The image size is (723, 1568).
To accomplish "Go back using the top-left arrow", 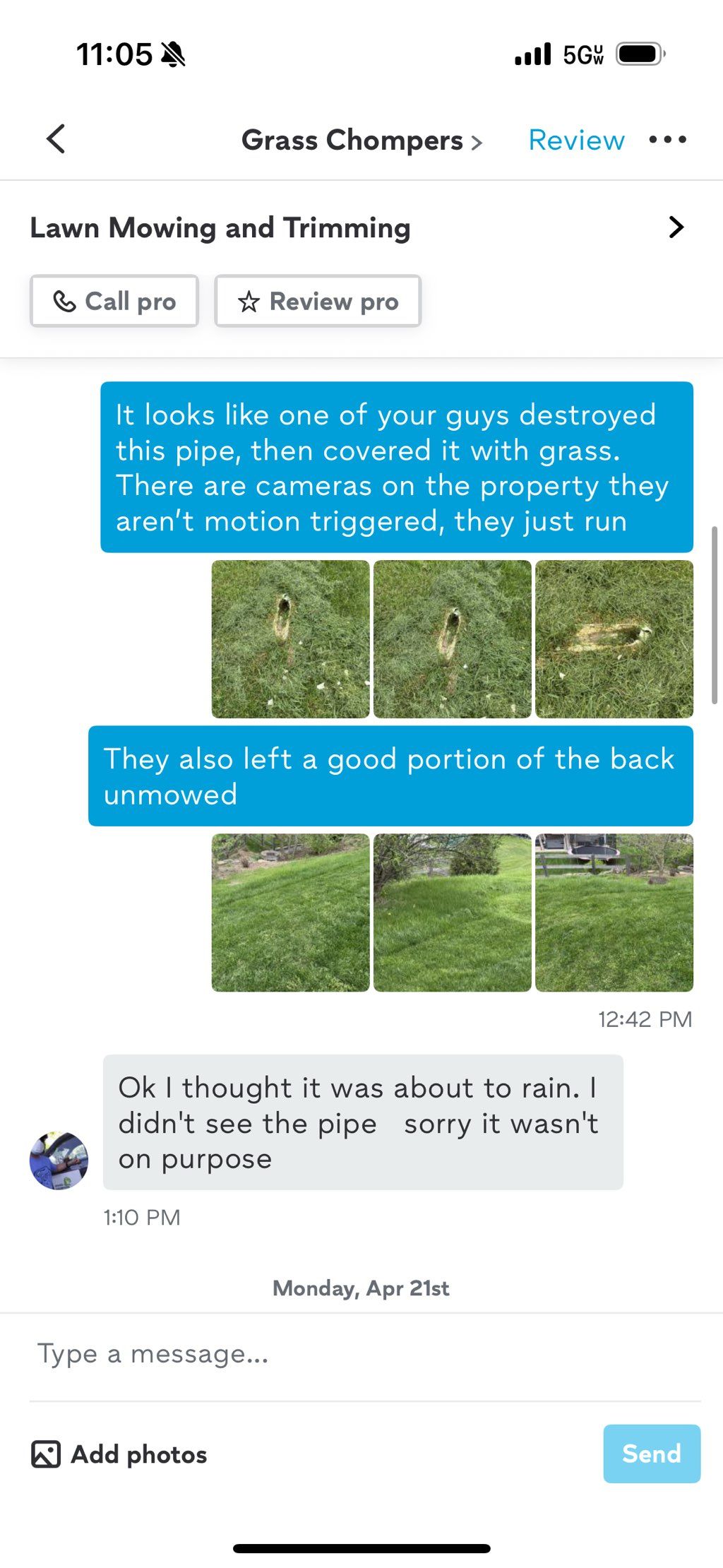I will click(56, 139).
